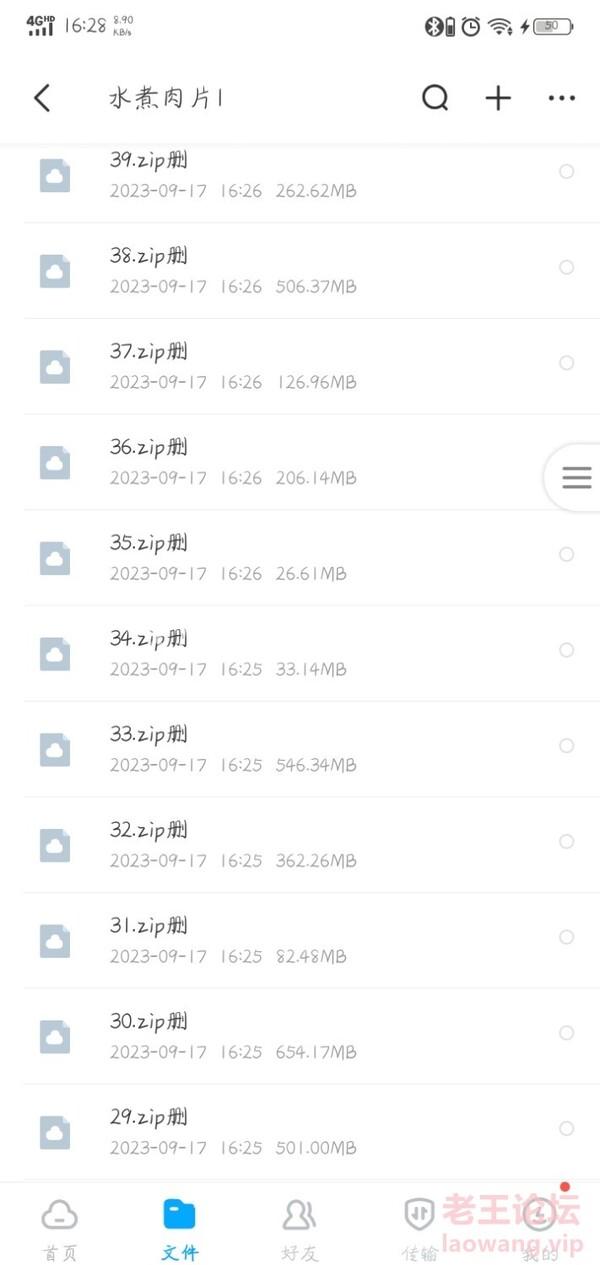Open the floating side menu handle
The height and width of the screenshot is (1265, 600).
[x=575, y=478]
